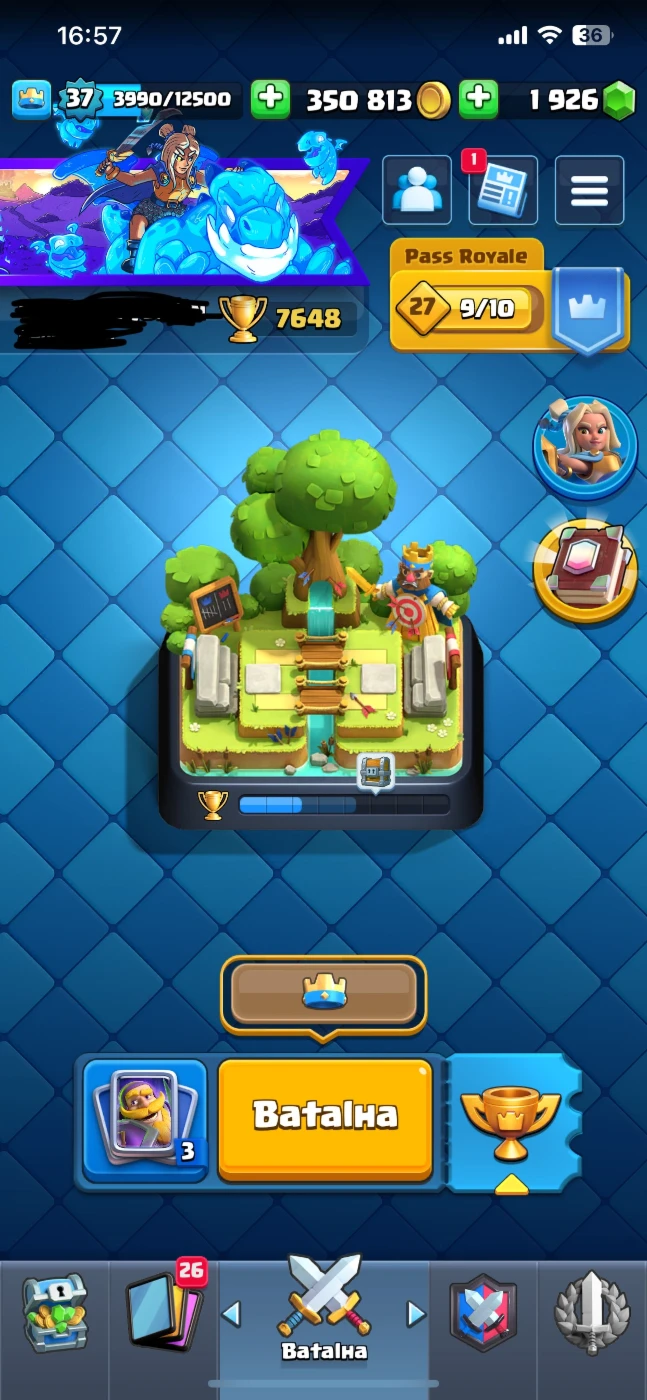Add more gold with the green plus
The width and height of the screenshot is (647, 1400).
tap(270, 99)
